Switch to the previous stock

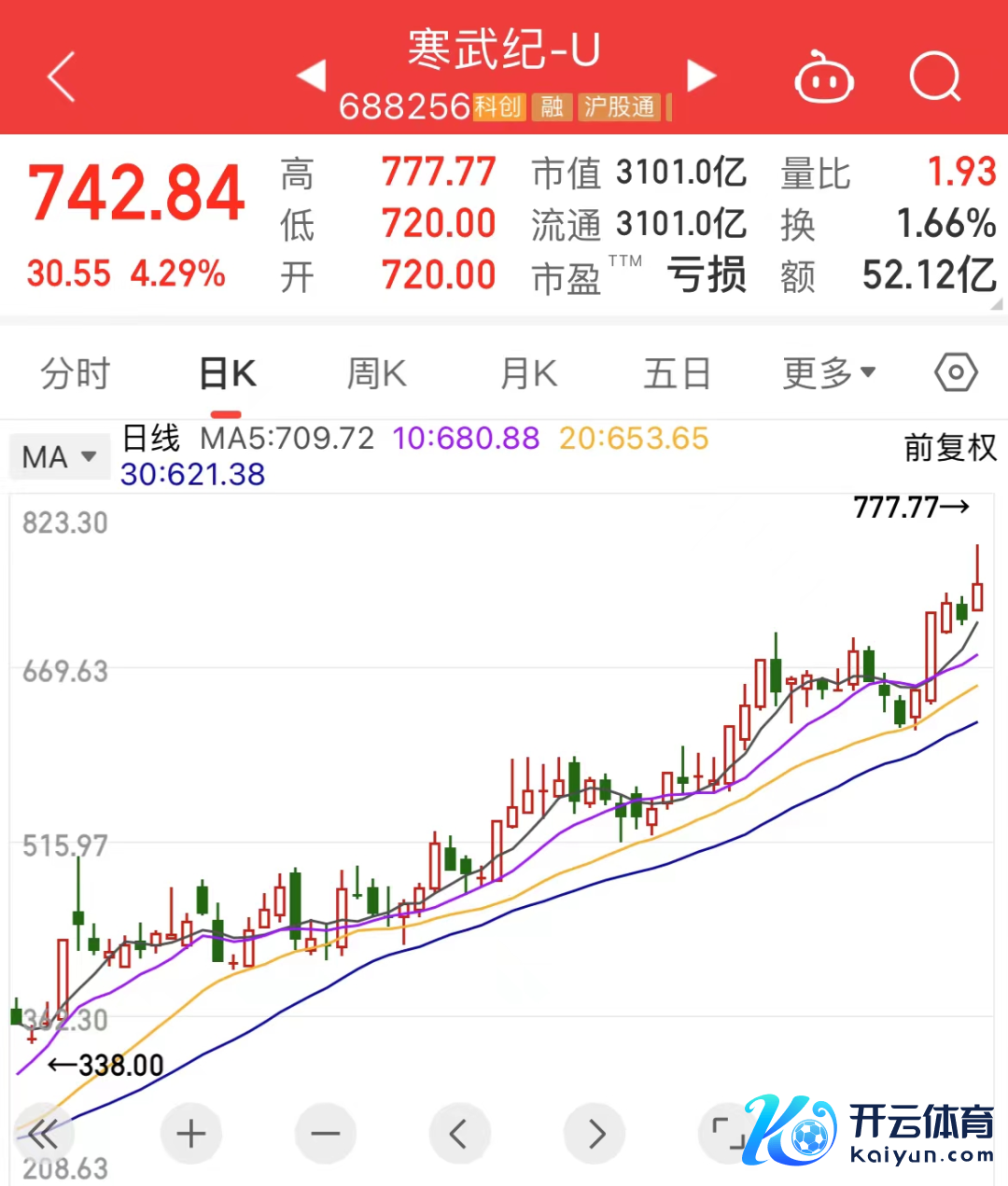(x=311, y=76)
